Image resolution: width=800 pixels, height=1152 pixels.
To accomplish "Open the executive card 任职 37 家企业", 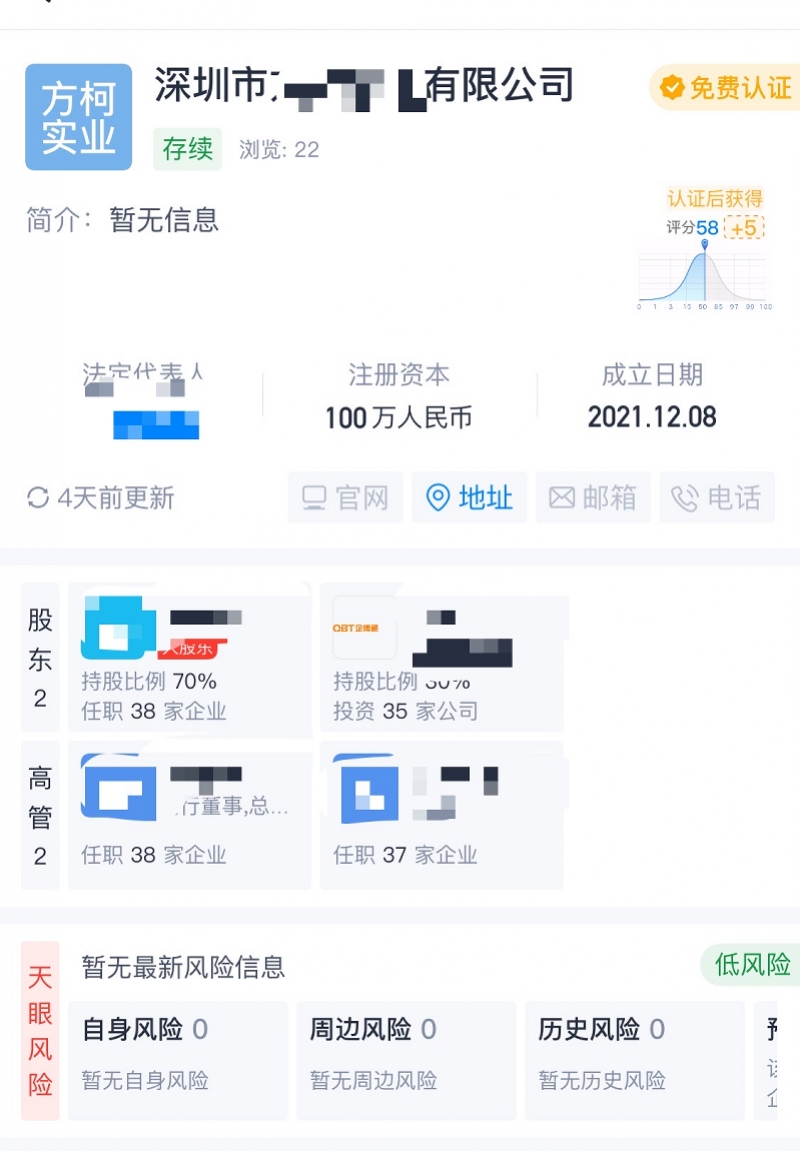I will pos(441,815).
